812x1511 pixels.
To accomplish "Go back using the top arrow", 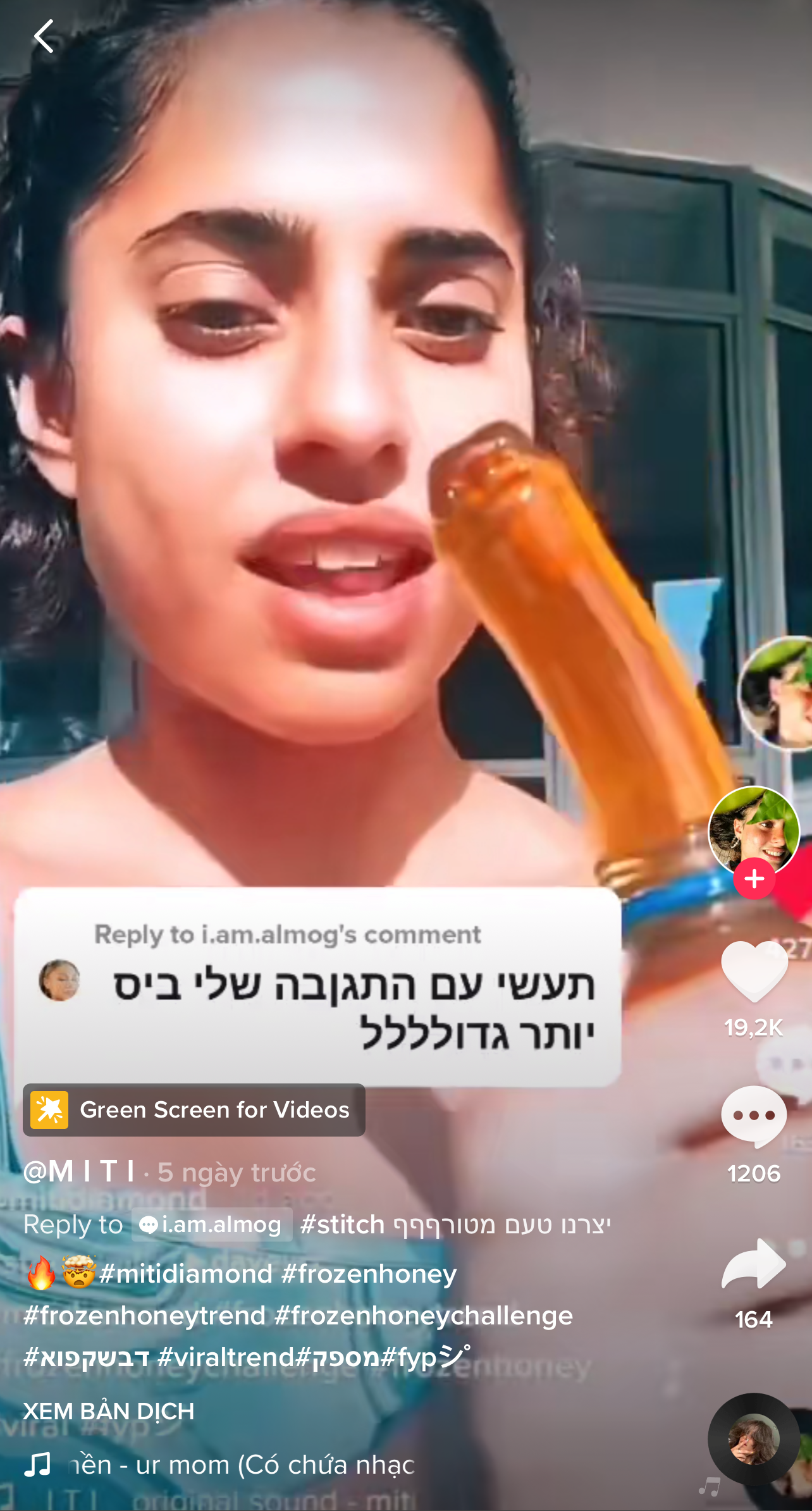I will pyautogui.click(x=44, y=36).
